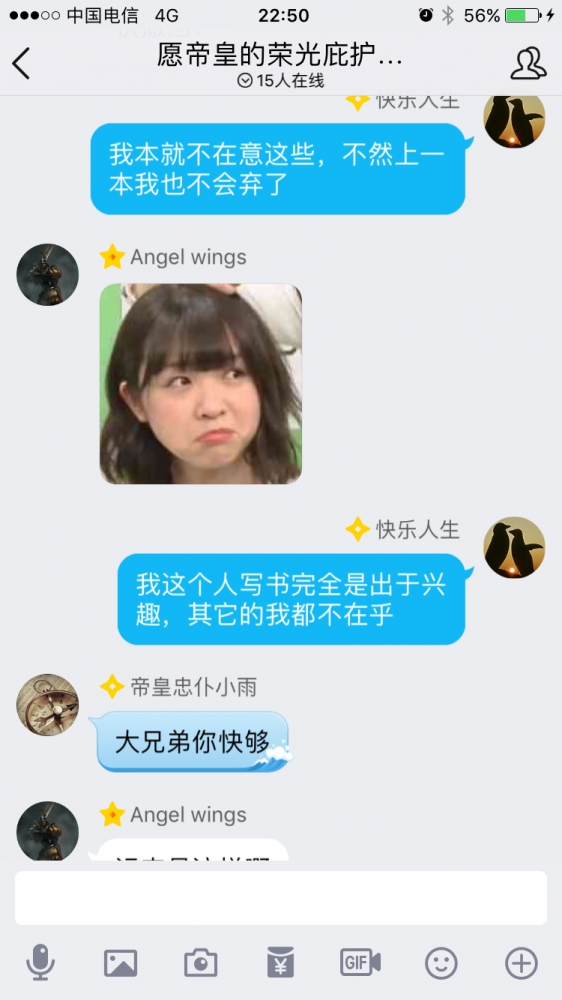The width and height of the screenshot is (562, 1000).
Task: Expand the 15人在线 online list
Action: [281, 81]
